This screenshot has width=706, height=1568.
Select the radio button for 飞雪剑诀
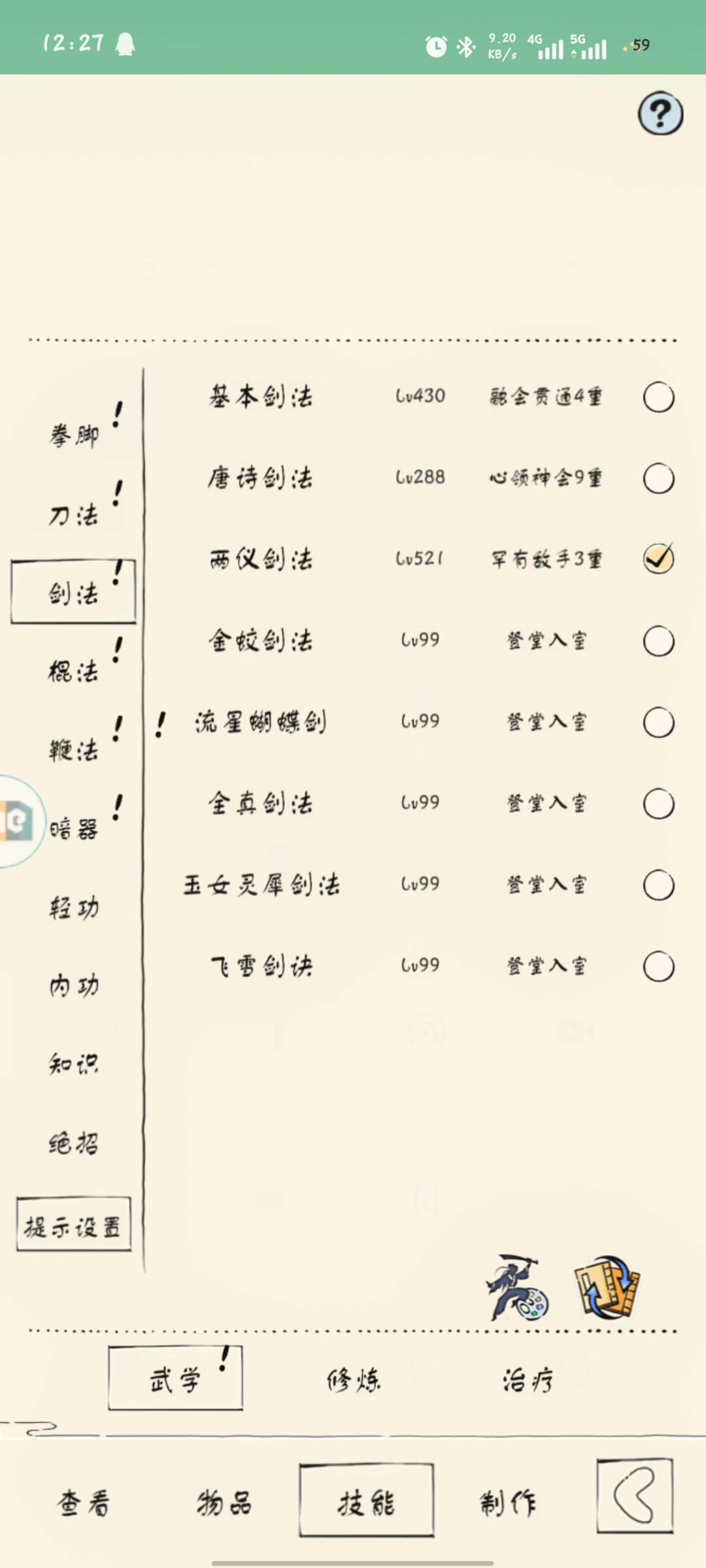click(x=658, y=967)
